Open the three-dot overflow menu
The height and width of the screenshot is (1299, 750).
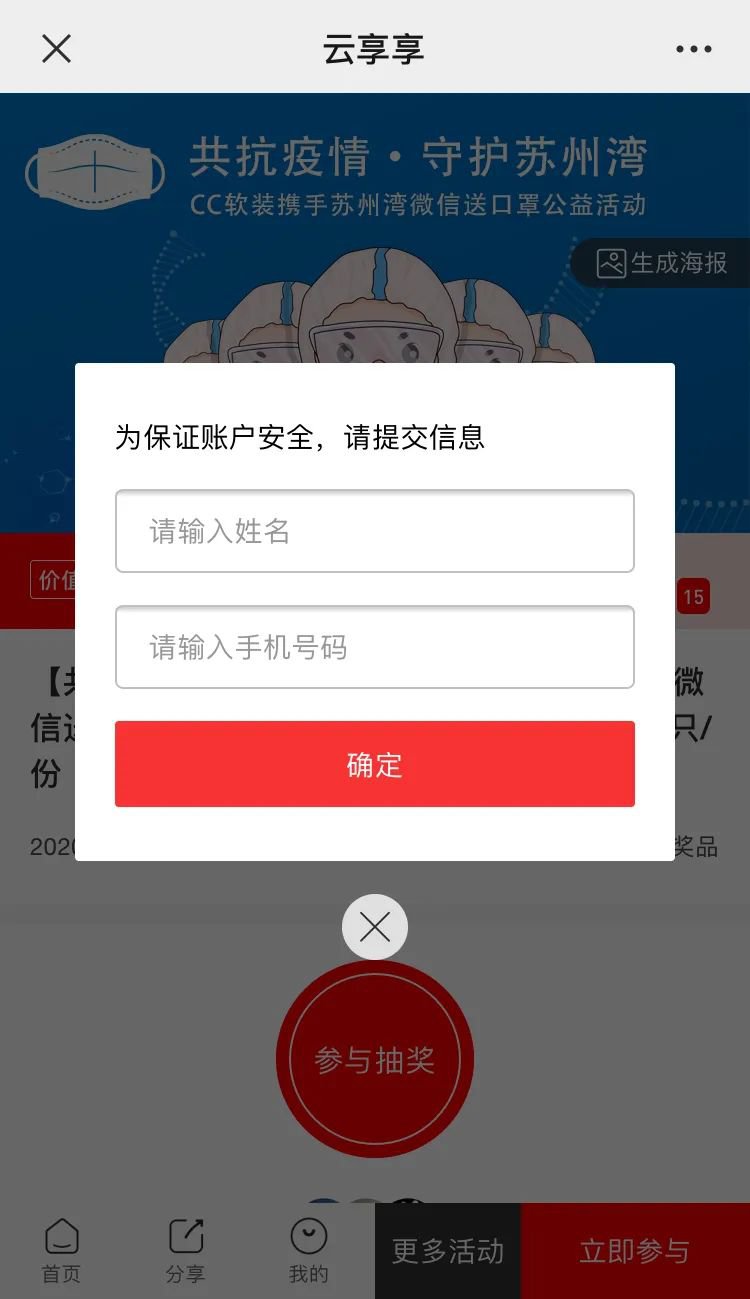[693, 49]
